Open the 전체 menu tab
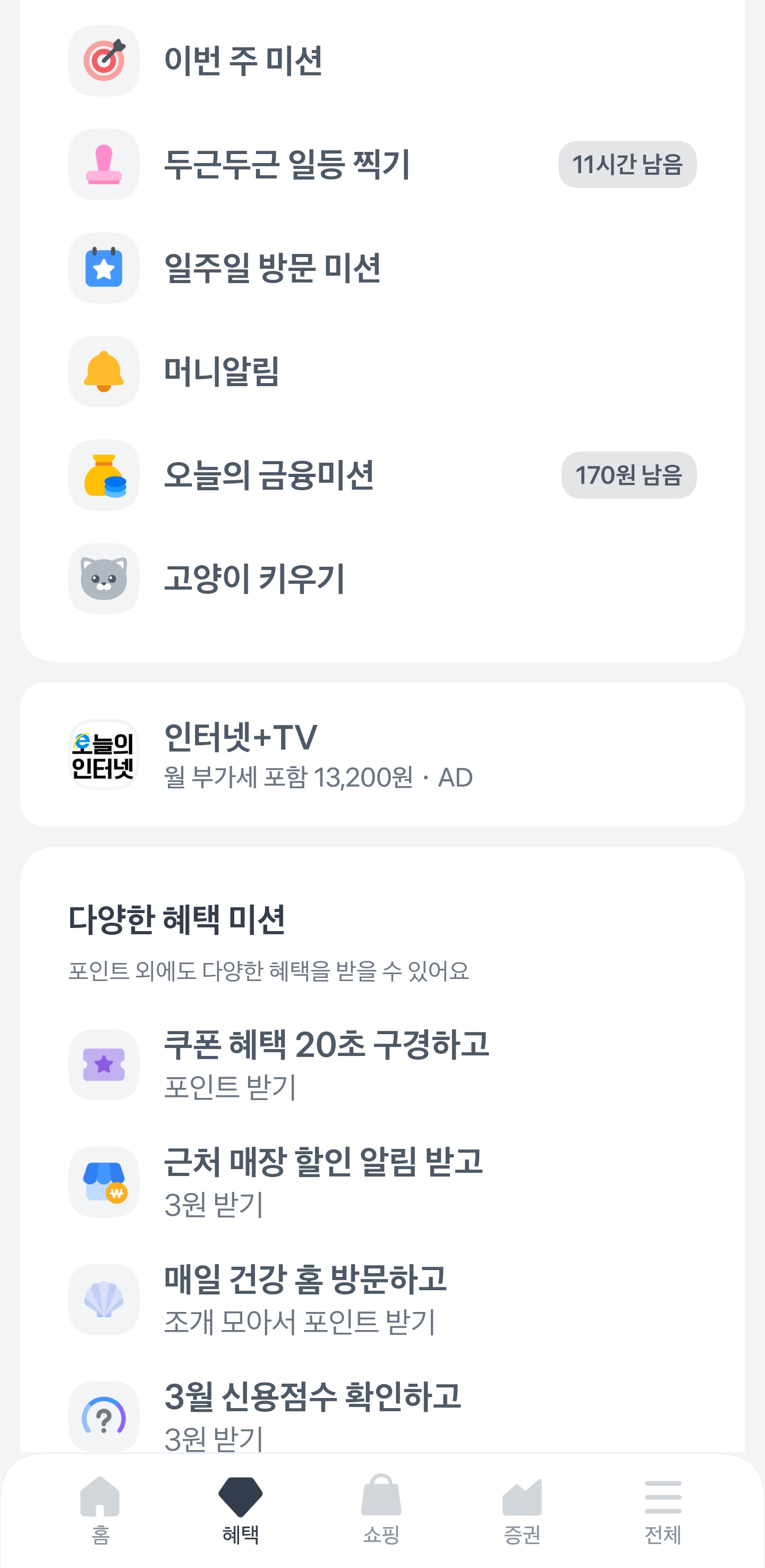Screen dimensions: 765x1568 tap(663, 1510)
